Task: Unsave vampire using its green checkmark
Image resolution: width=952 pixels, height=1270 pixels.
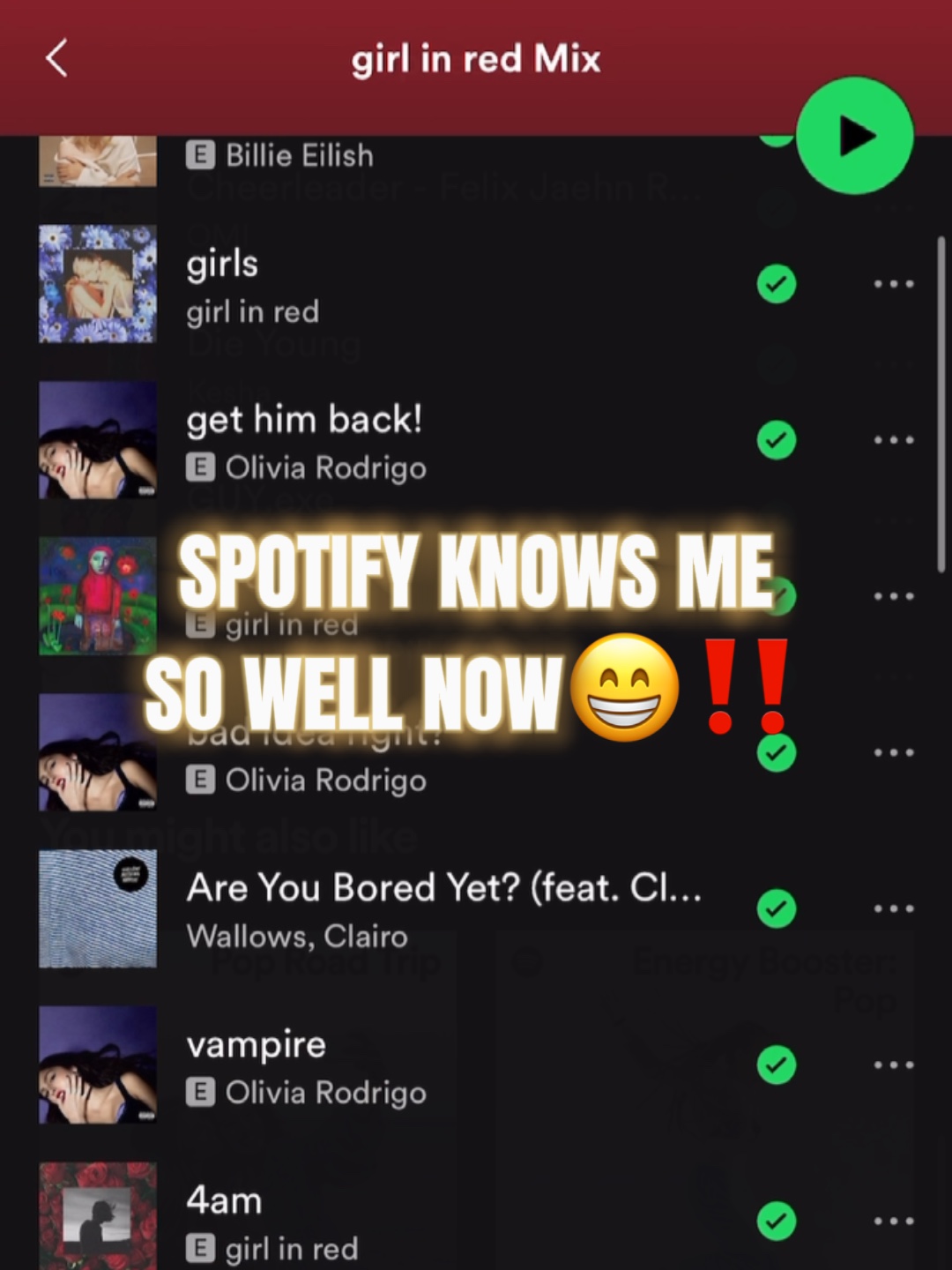Action: coord(777,1065)
